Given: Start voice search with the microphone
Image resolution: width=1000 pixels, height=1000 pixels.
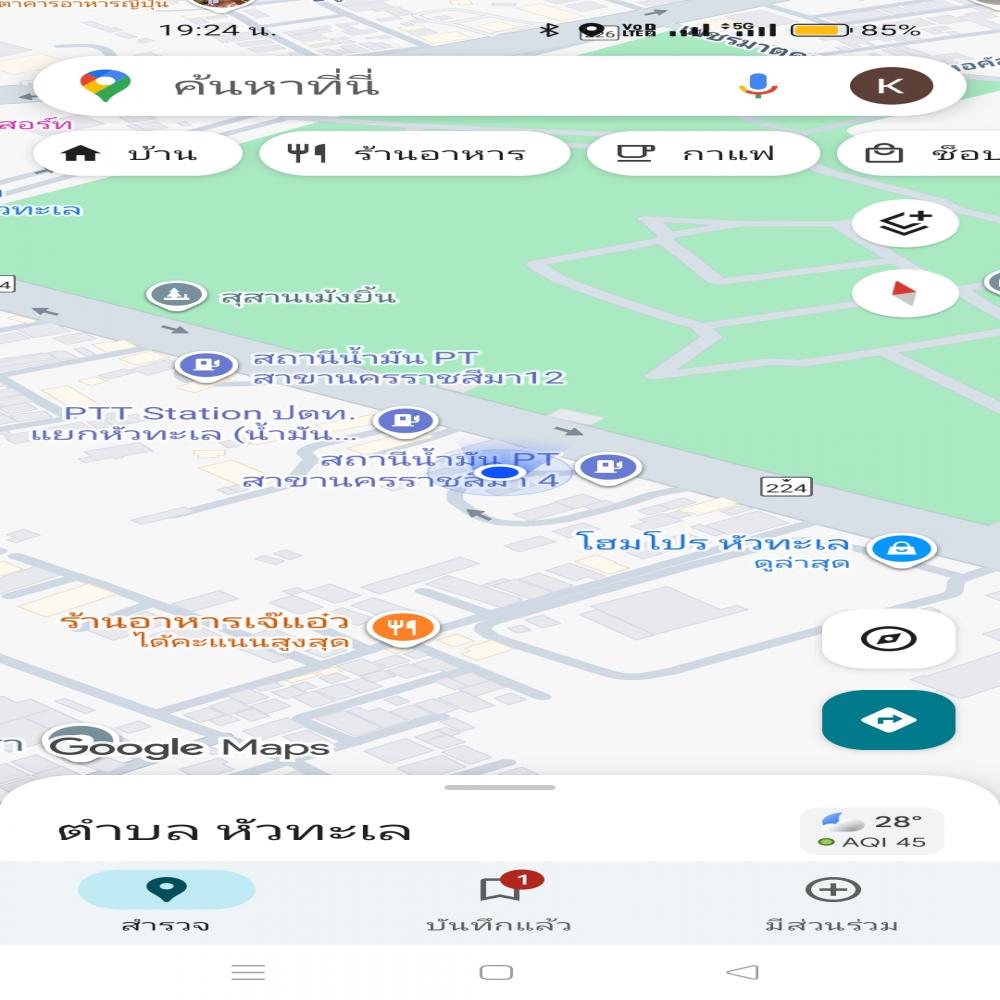Looking at the screenshot, I should tap(758, 86).
